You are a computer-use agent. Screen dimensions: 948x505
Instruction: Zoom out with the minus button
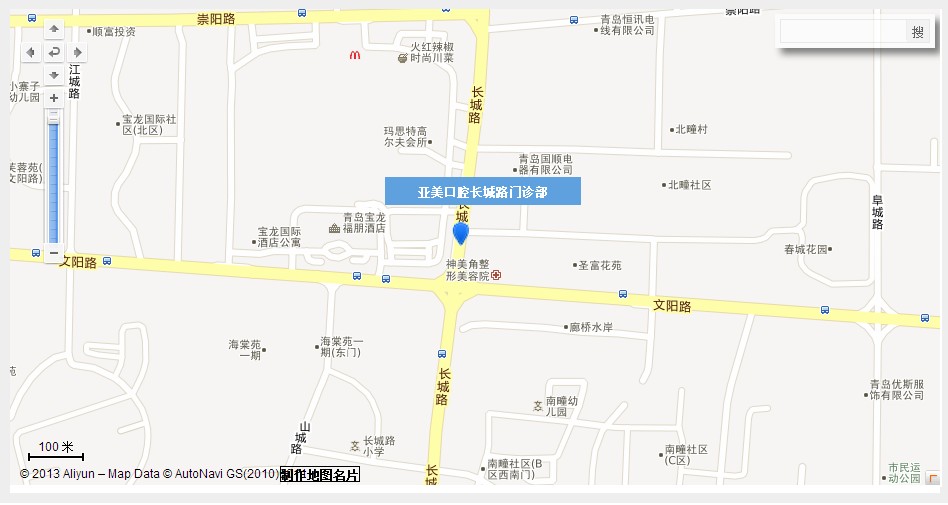tap(54, 253)
